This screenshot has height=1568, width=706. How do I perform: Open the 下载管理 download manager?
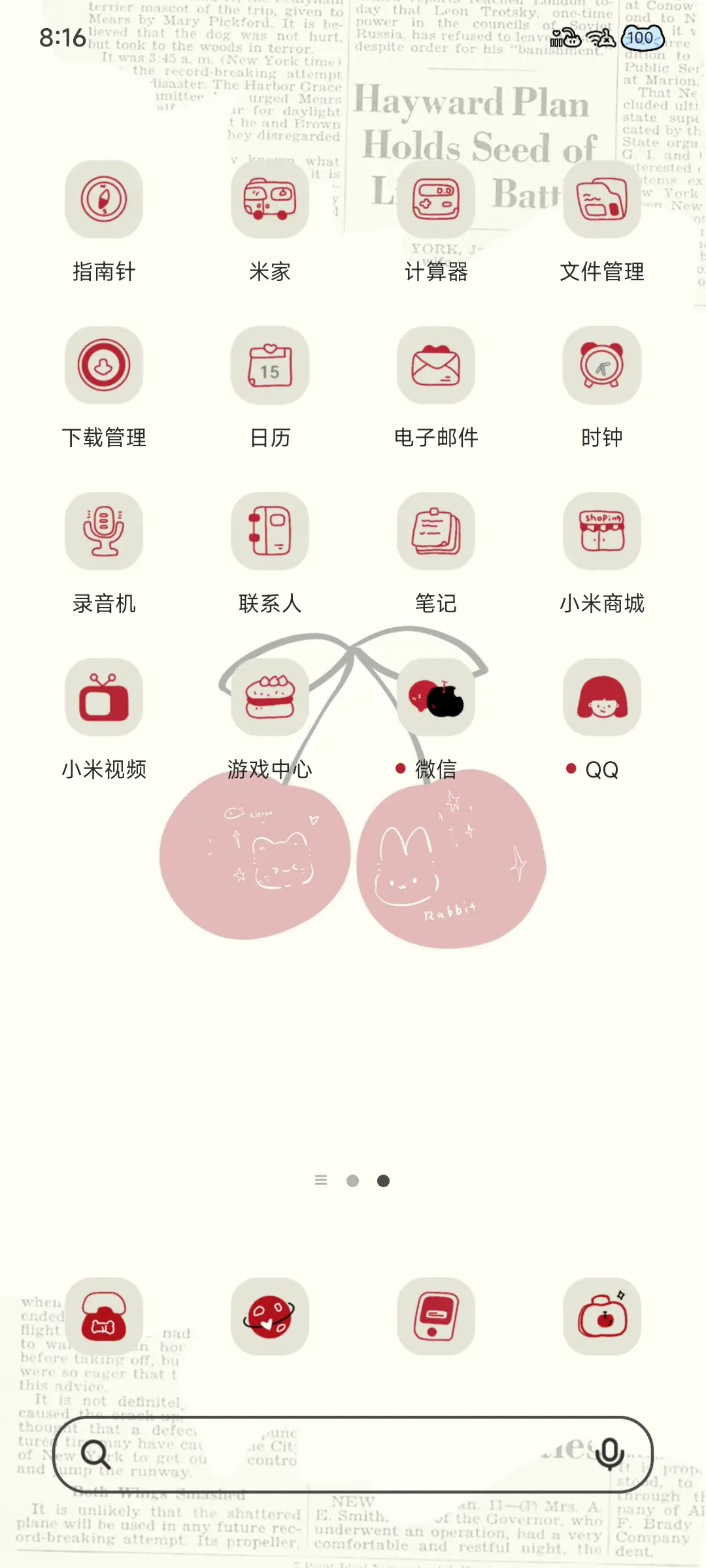click(105, 366)
